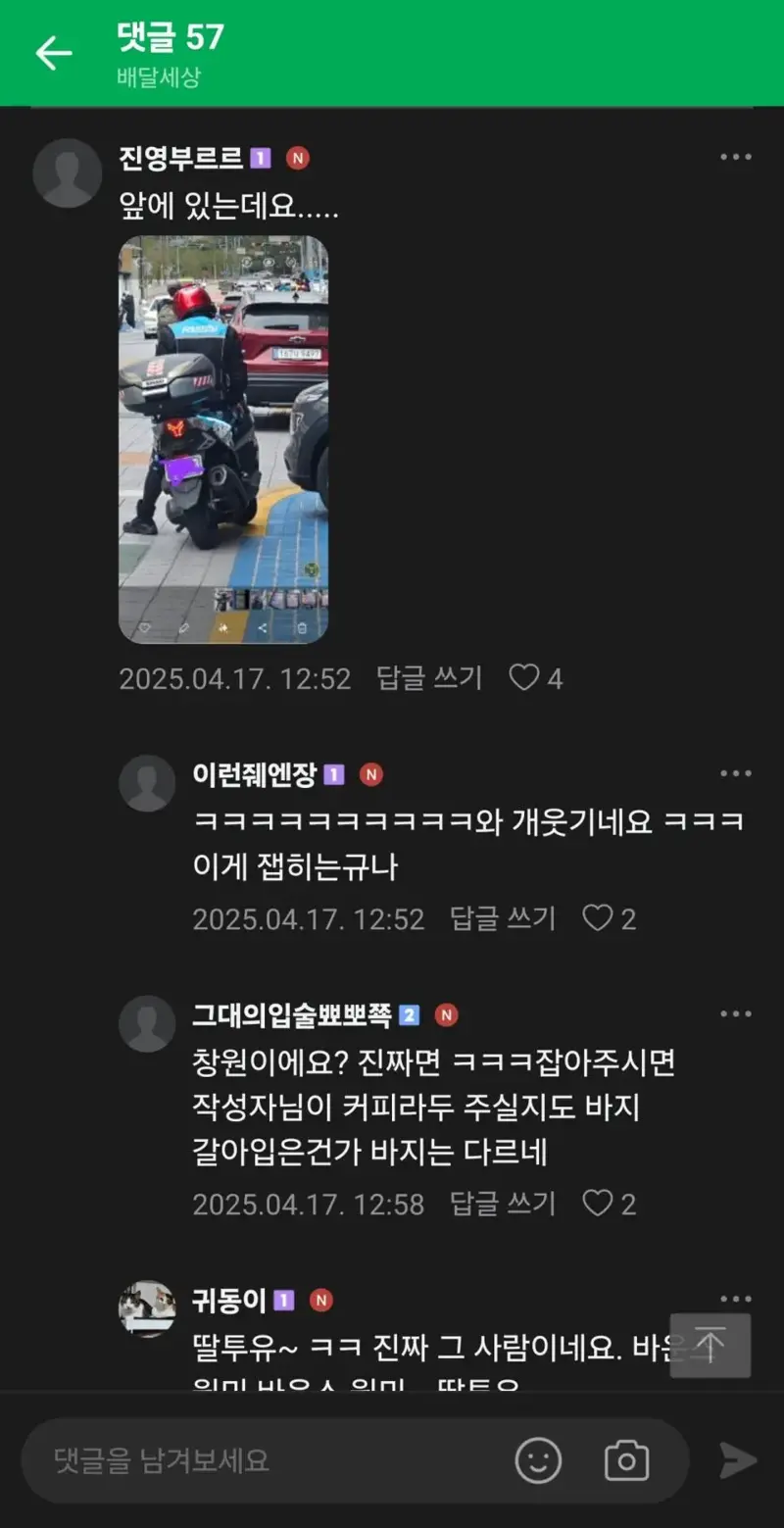The image size is (784, 1528).
Task: View 진영부르르's profile picture
Action: click(x=68, y=173)
